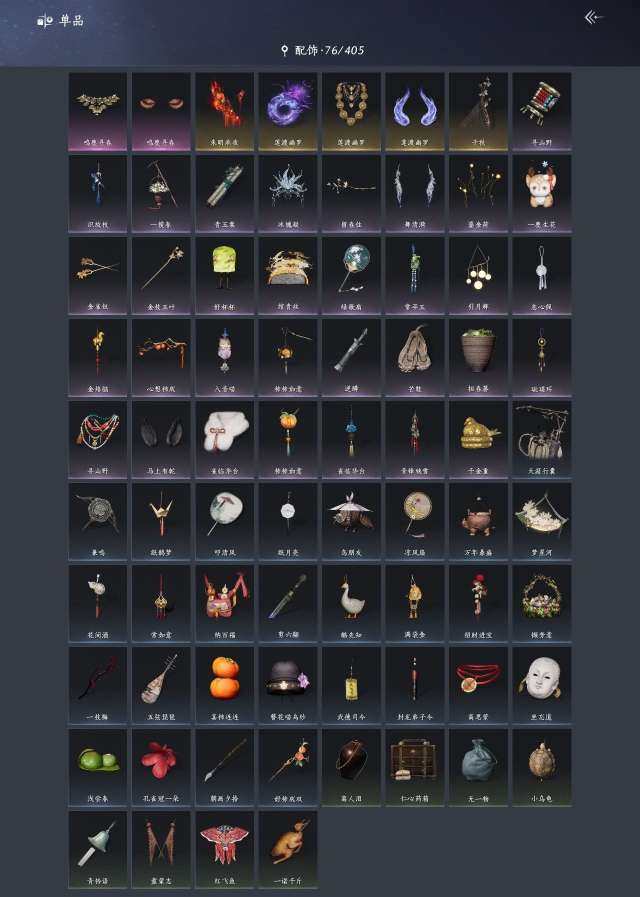Choose the 千金裘 golden item
The image size is (640, 897).
click(x=479, y=438)
